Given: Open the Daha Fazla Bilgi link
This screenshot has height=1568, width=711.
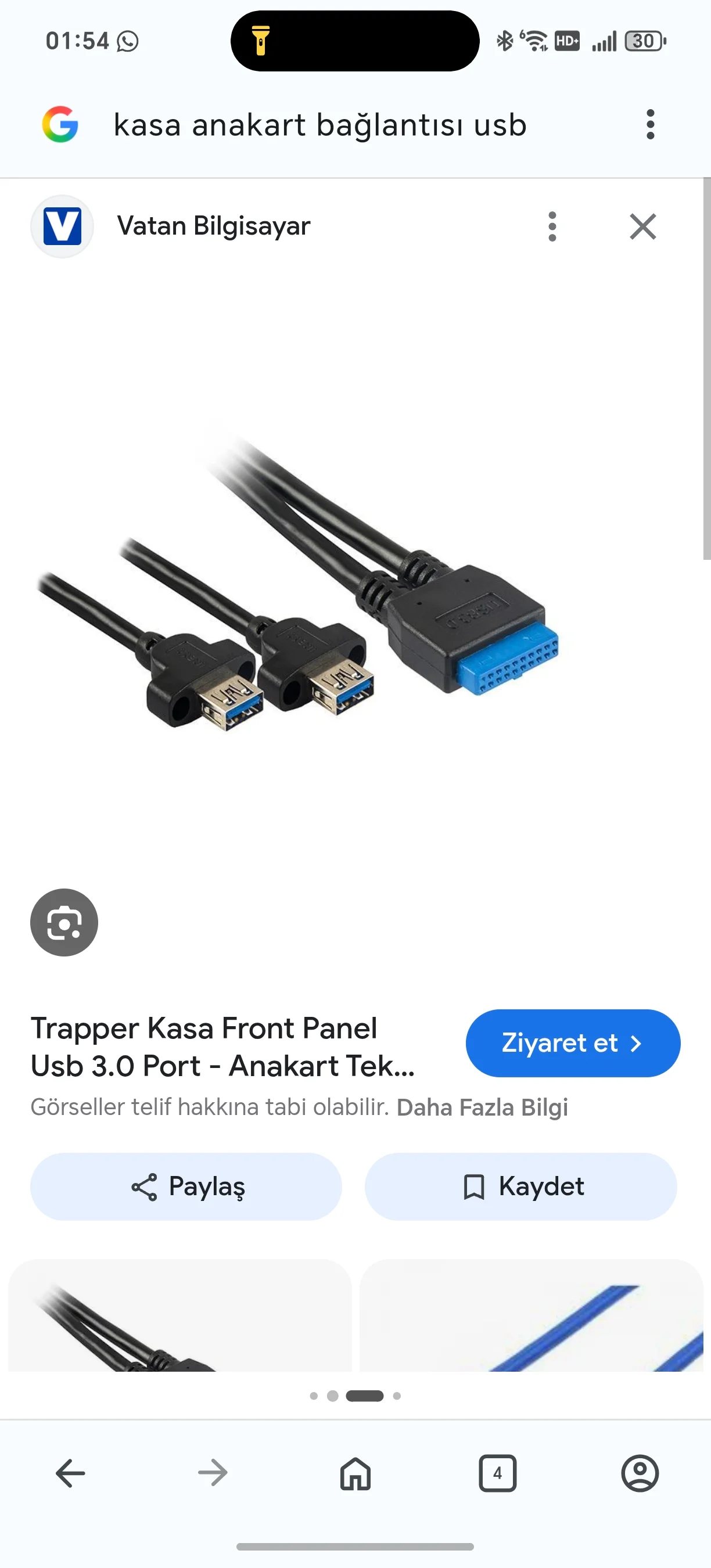Looking at the screenshot, I should pyautogui.click(x=482, y=1107).
